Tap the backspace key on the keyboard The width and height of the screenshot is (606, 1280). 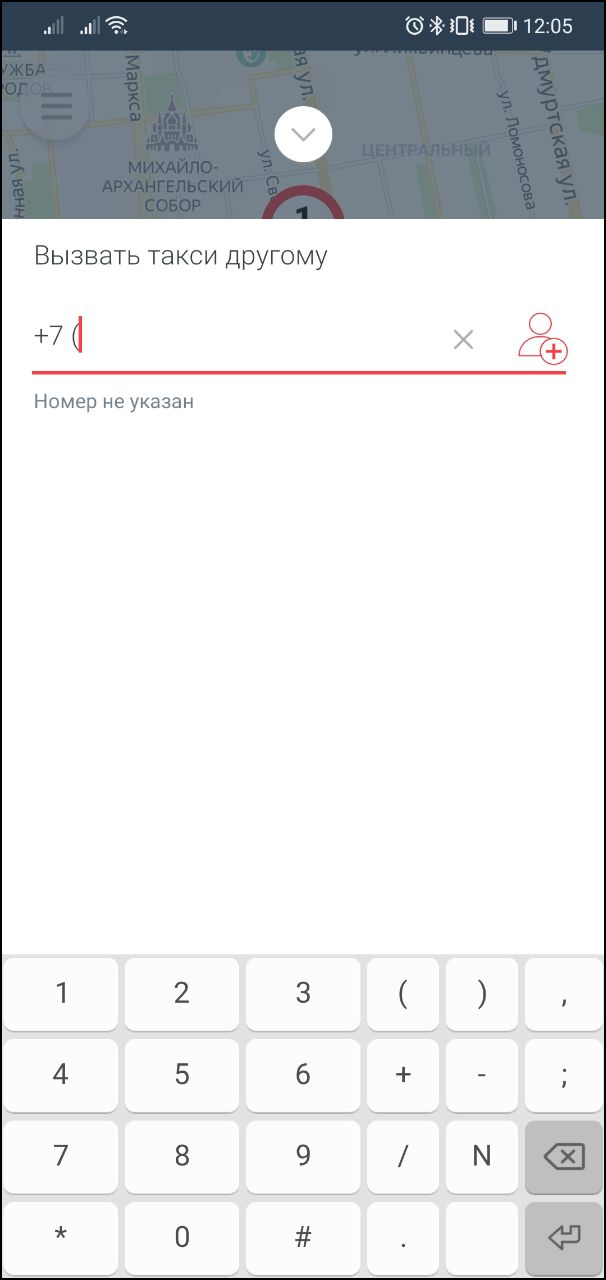pos(564,1157)
